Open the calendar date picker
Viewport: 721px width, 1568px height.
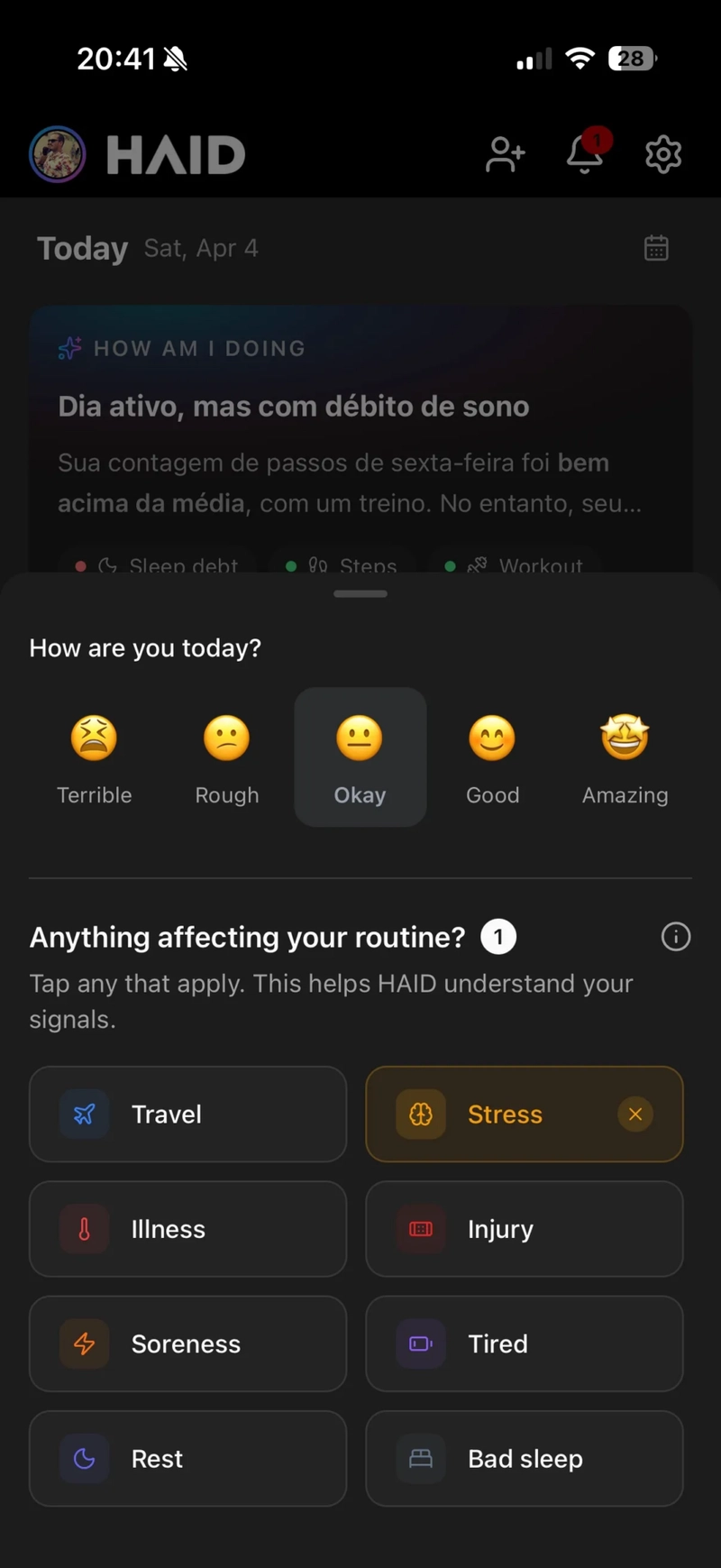[656, 248]
